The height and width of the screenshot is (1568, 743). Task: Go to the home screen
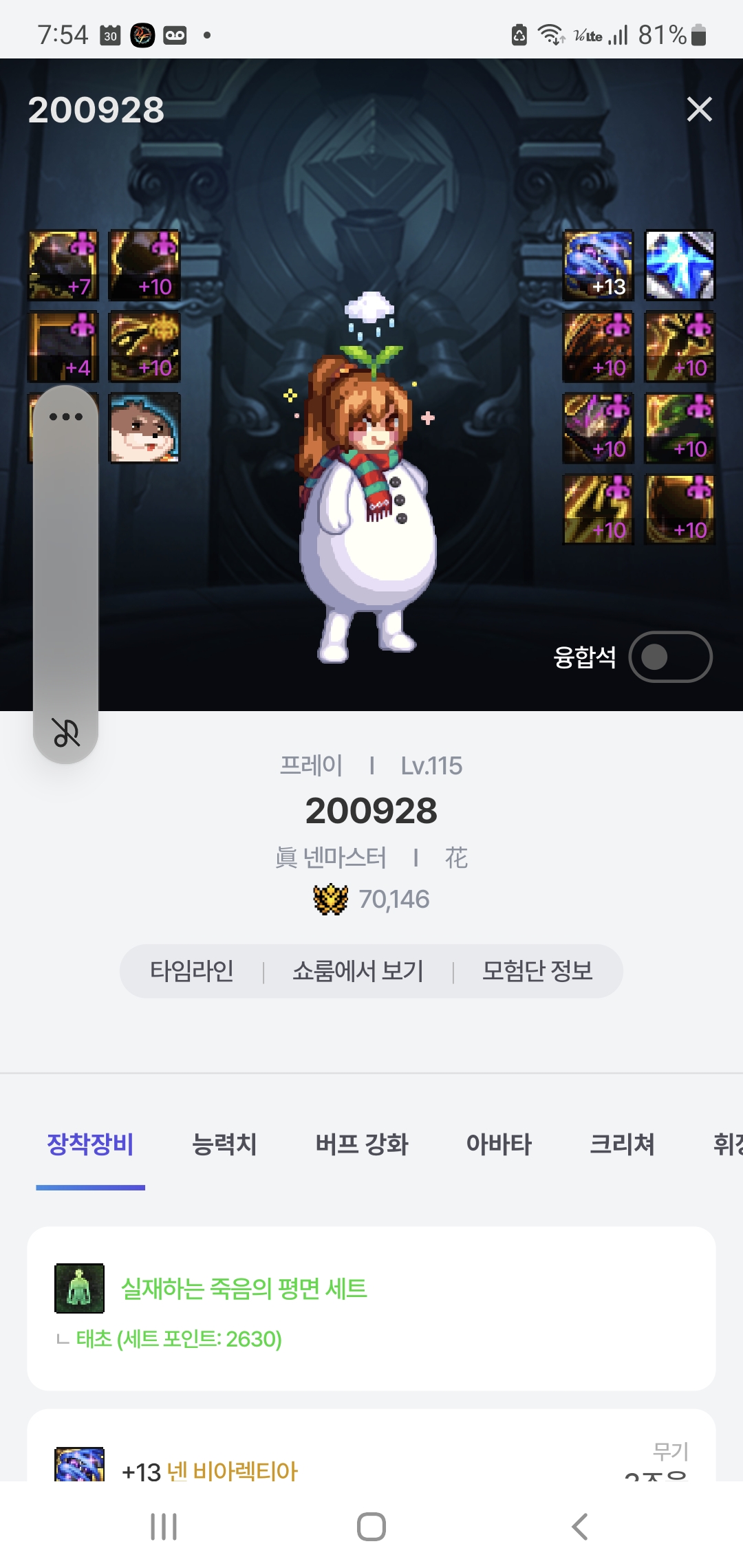[371, 1527]
